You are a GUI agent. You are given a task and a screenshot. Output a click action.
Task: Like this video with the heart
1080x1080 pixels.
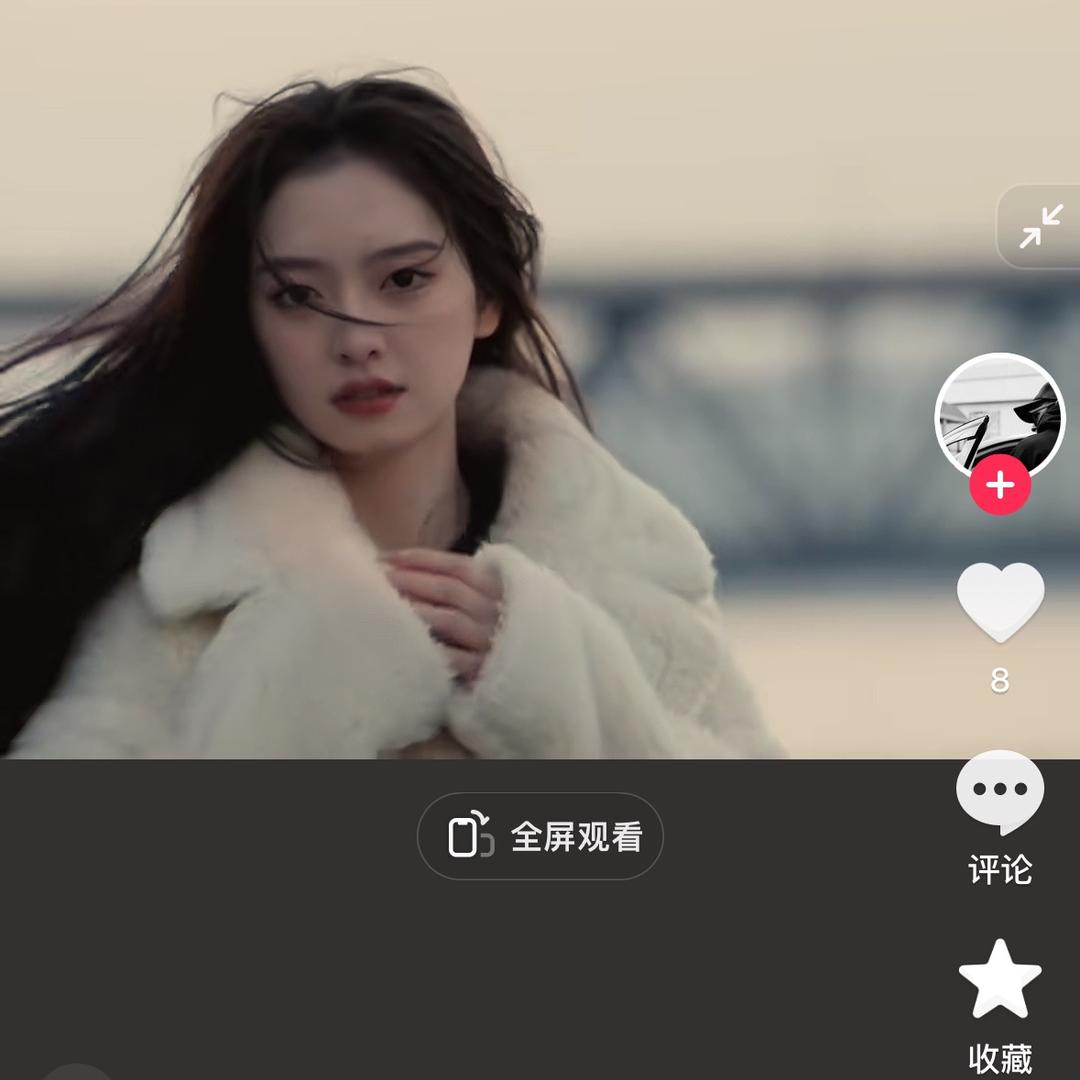(1000, 602)
